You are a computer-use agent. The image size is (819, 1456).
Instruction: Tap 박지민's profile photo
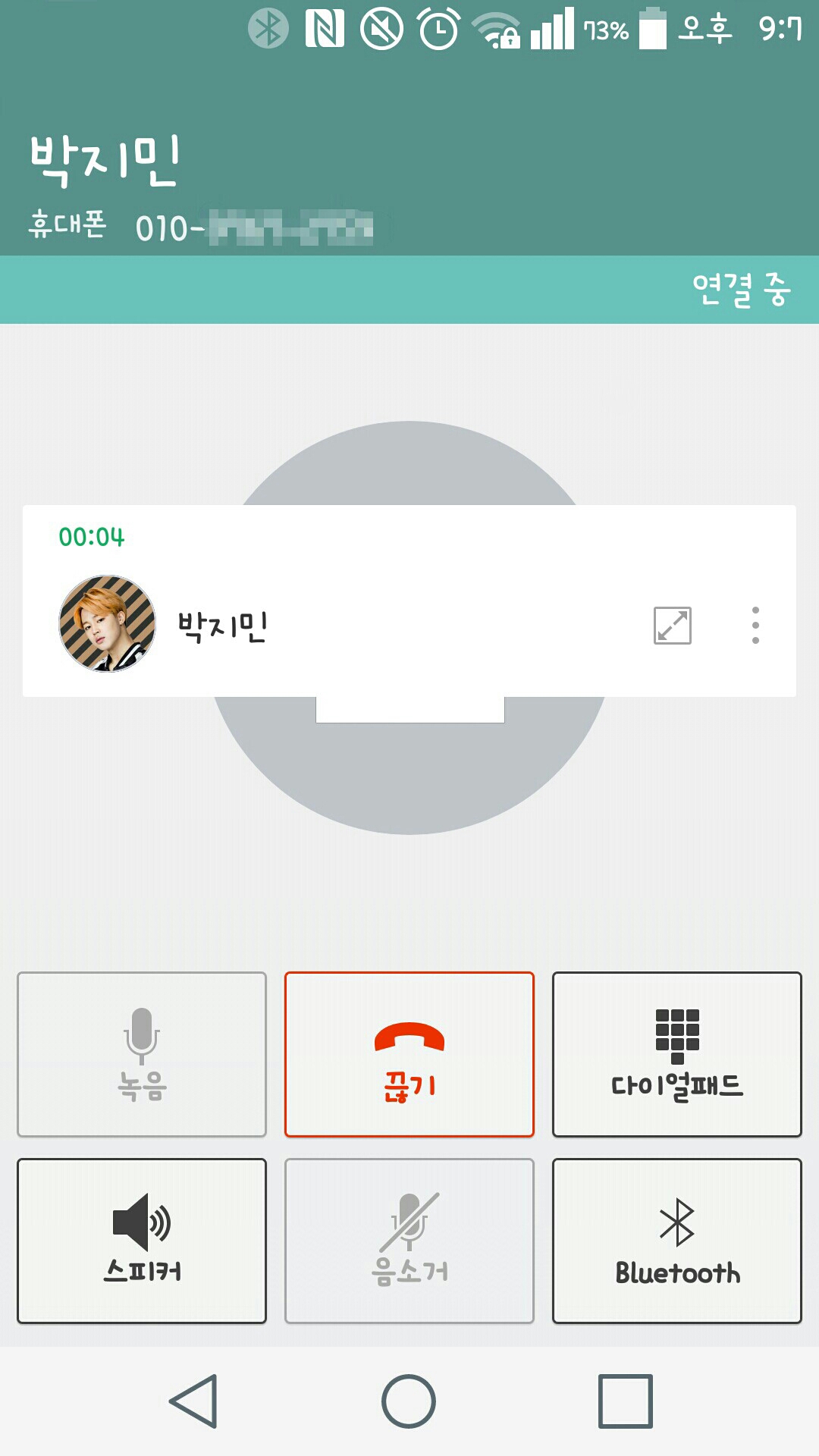107,623
